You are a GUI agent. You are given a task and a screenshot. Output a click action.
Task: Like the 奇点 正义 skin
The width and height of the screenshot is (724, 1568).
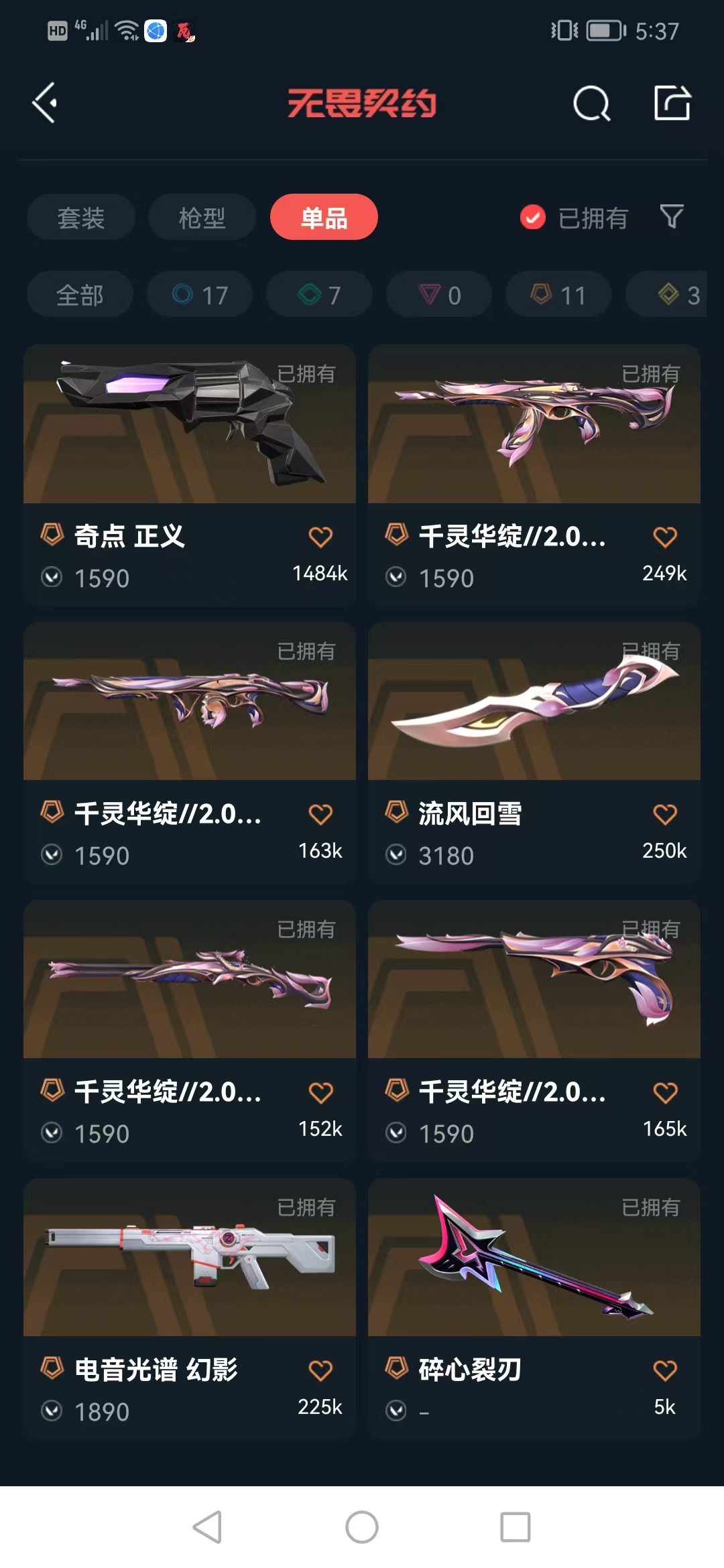point(320,537)
